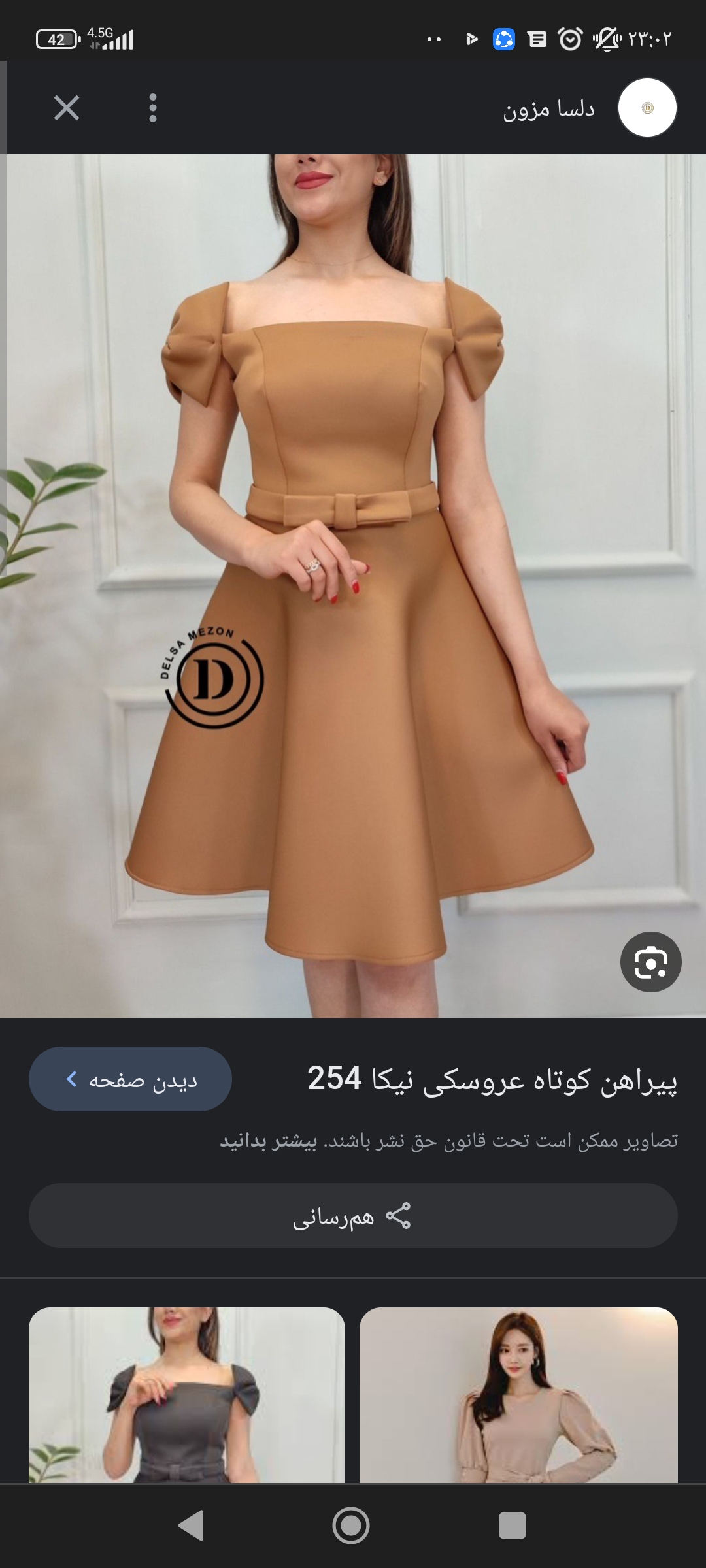Open the three-dot overflow menu

[153, 108]
